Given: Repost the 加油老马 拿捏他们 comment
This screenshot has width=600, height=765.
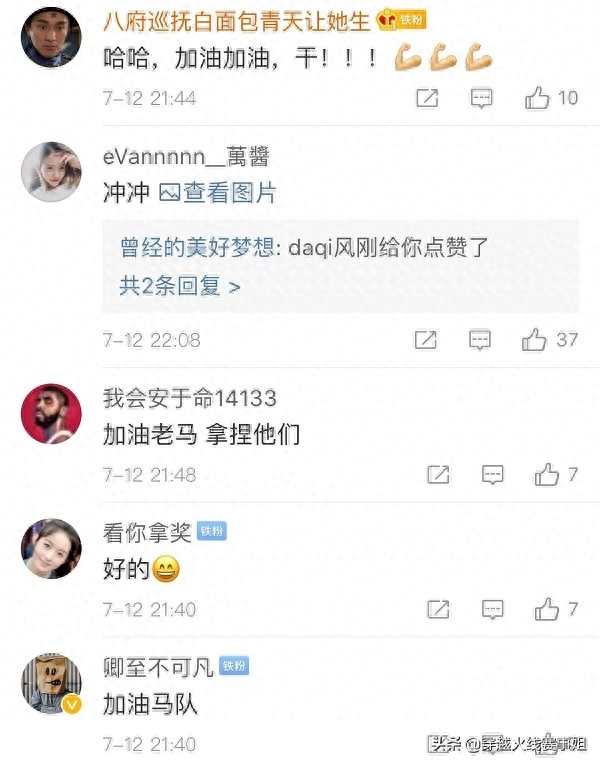Looking at the screenshot, I should (x=437, y=475).
